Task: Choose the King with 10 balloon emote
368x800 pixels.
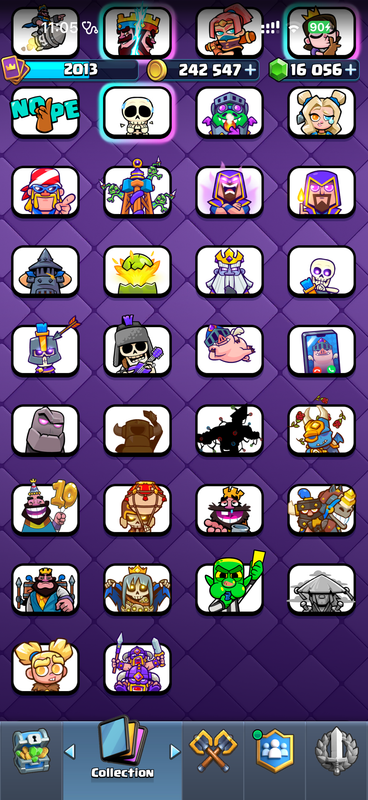Action: pyautogui.click(x=45, y=509)
